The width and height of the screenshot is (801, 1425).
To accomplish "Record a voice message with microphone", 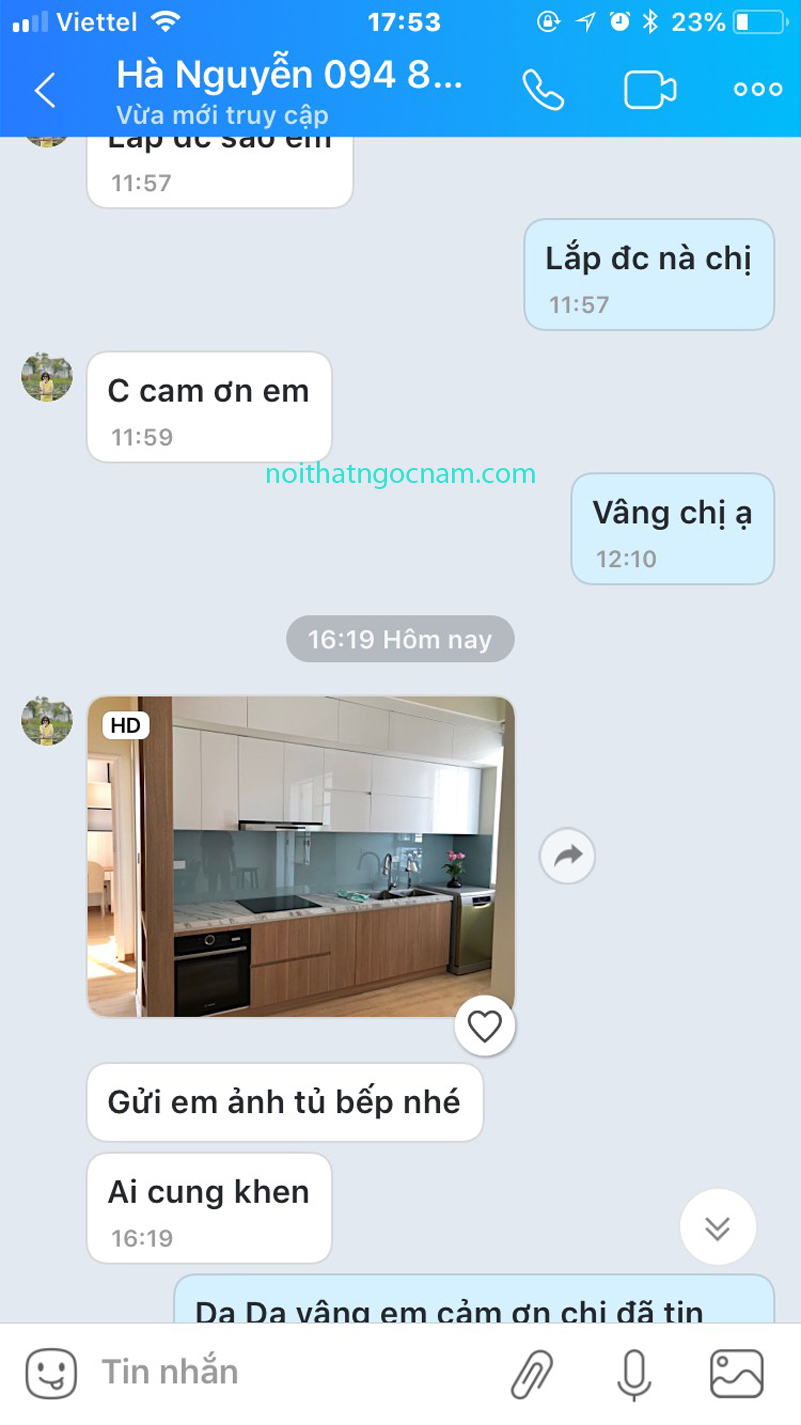I will coord(634,1373).
